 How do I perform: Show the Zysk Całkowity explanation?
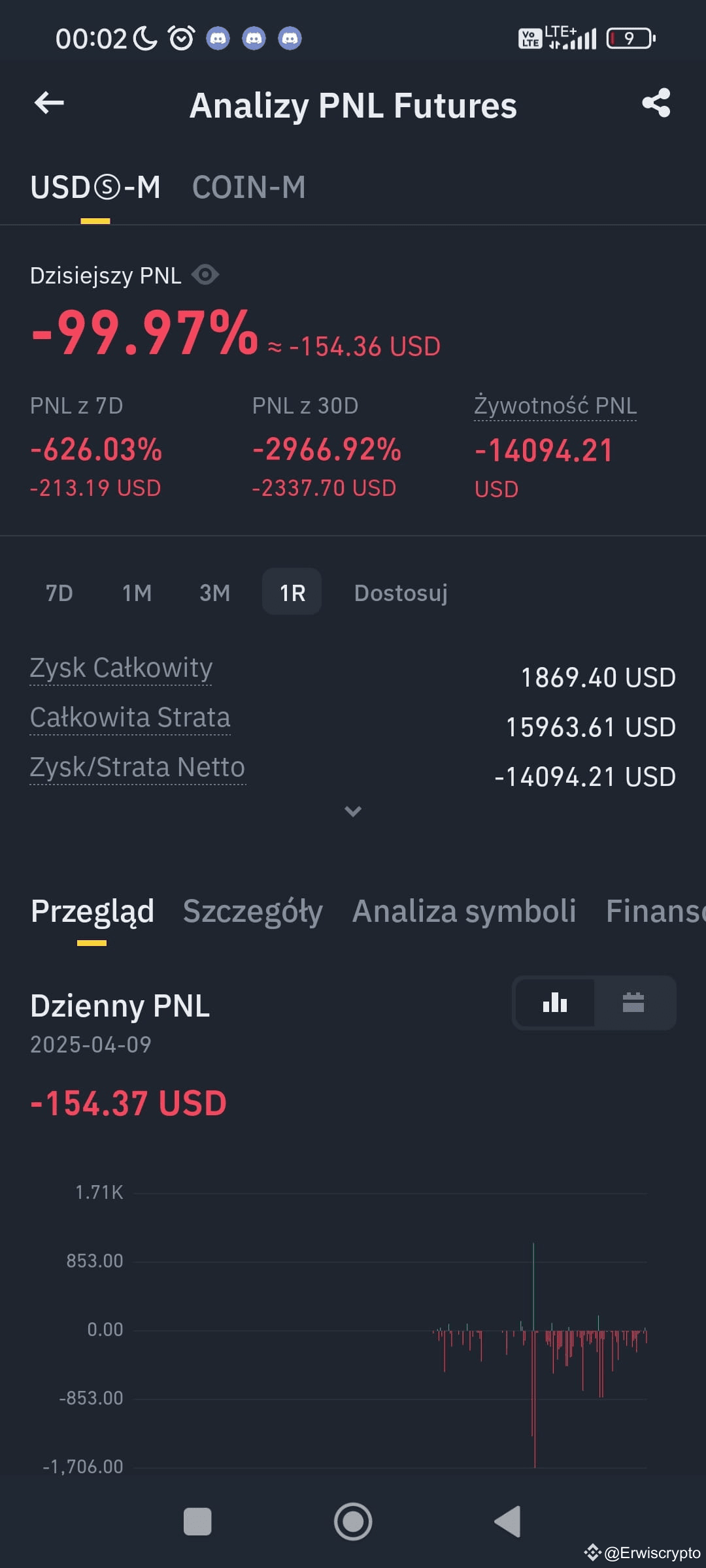tap(121, 668)
